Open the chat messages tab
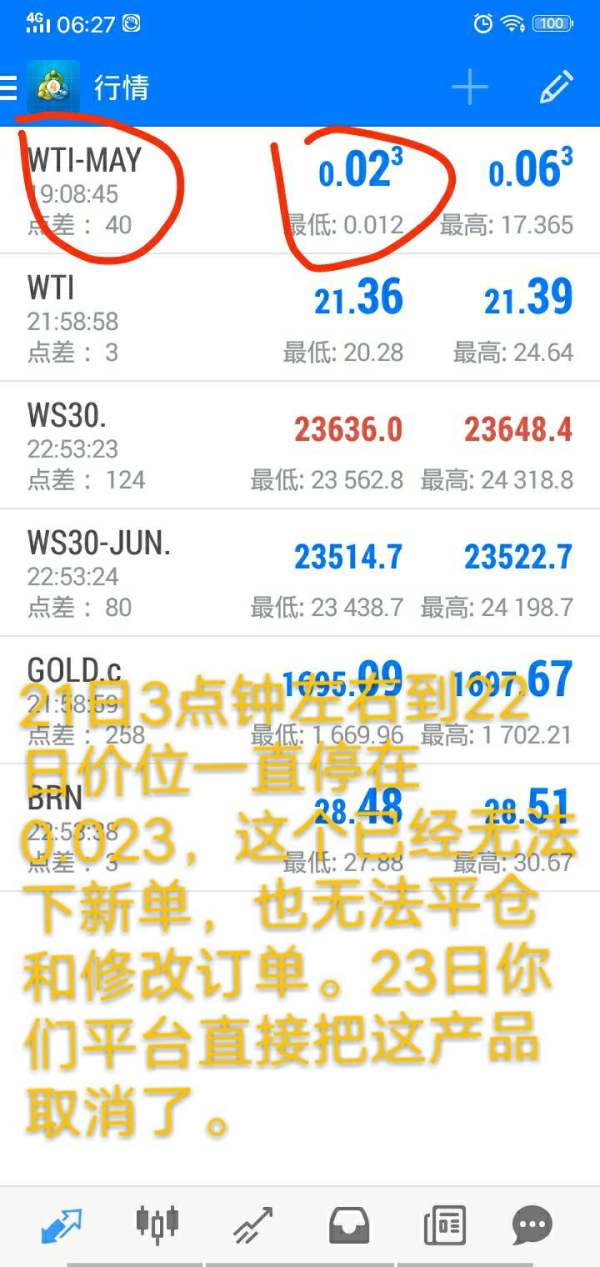Image resolution: width=600 pixels, height=1267 pixels. tap(532, 1225)
